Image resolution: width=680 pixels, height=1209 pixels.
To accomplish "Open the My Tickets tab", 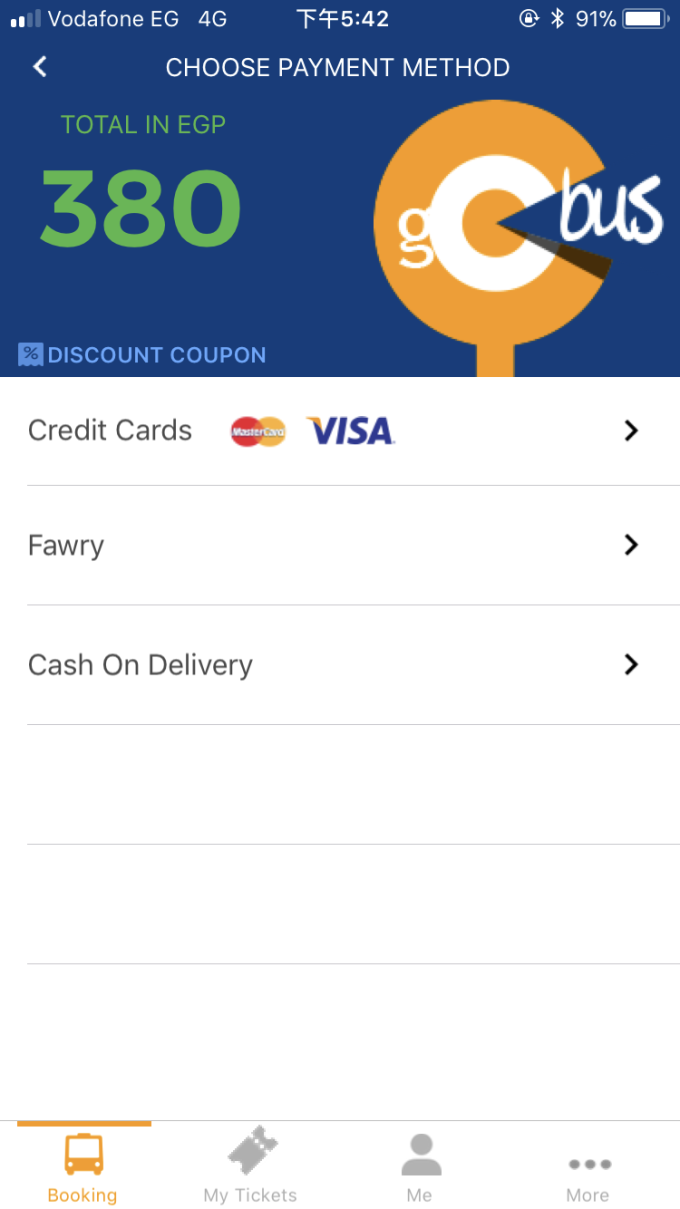I will click(x=250, y=1167).
